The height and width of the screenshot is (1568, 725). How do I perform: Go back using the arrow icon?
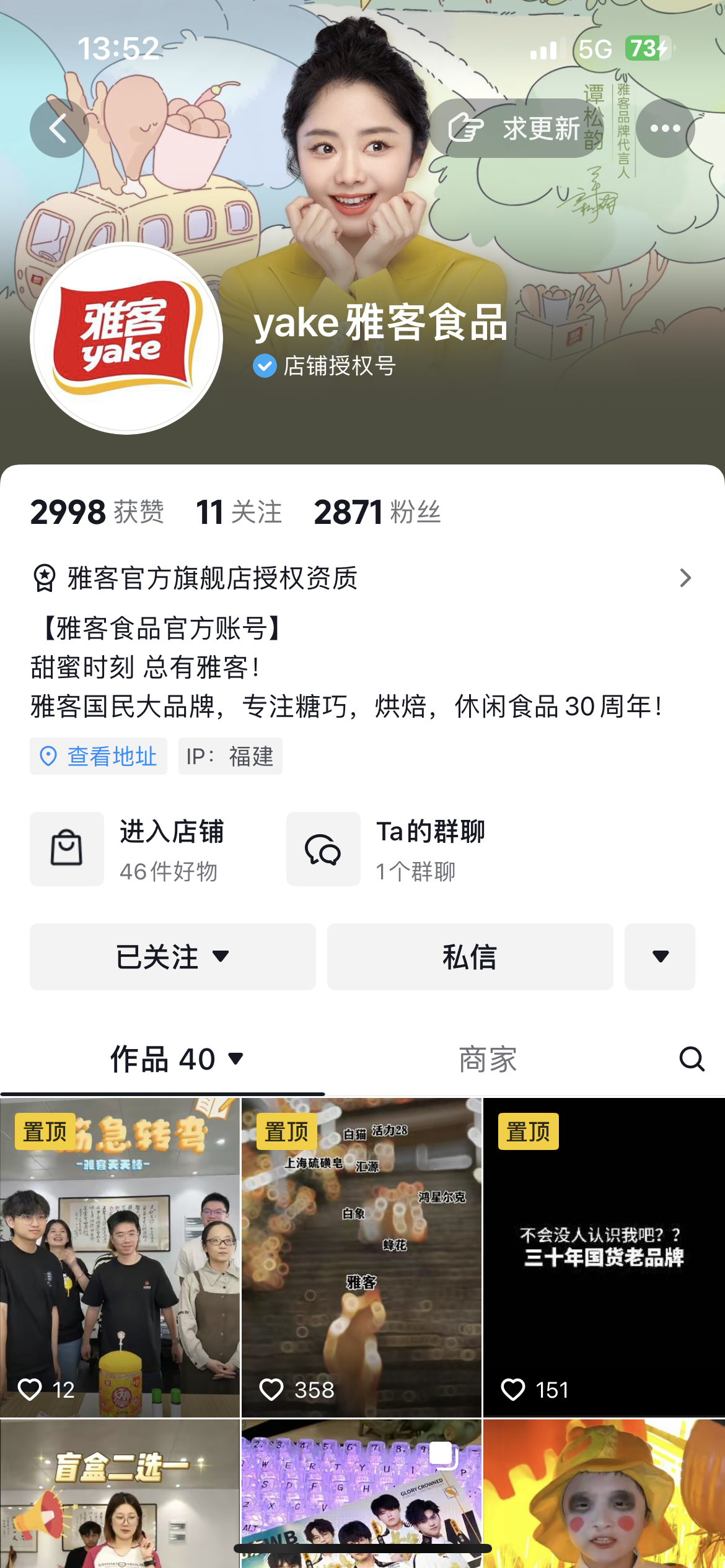click(x=59, y=128)
